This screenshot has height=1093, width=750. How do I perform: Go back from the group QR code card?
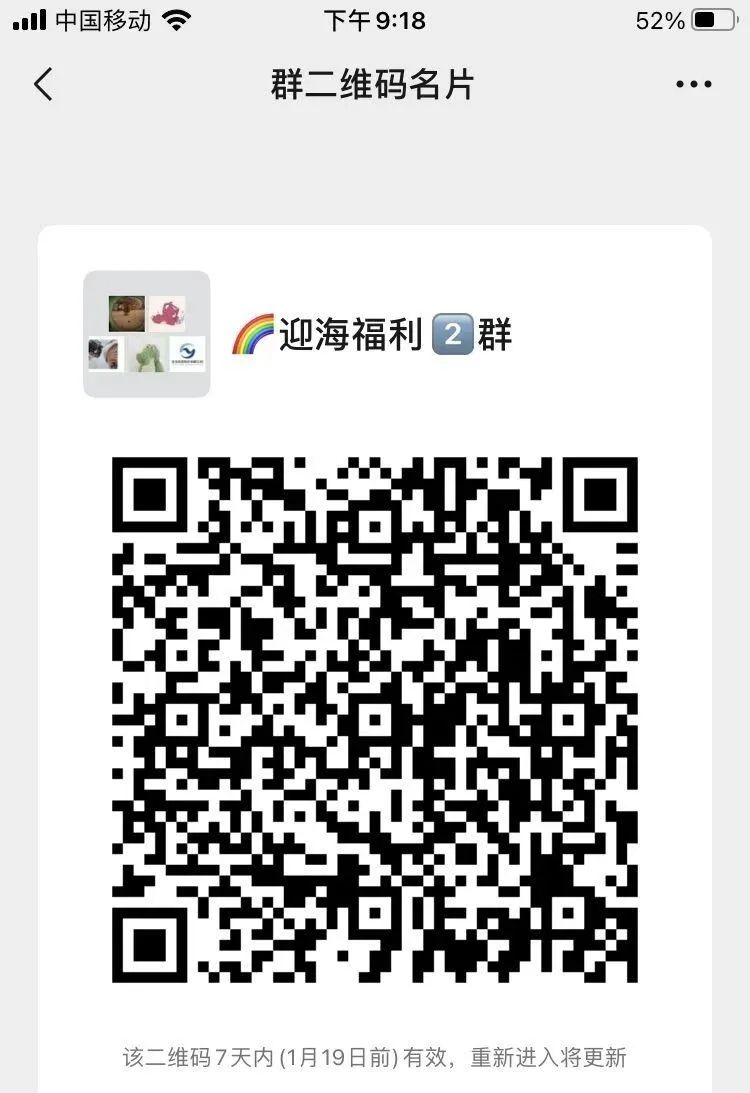pos(43,85)
